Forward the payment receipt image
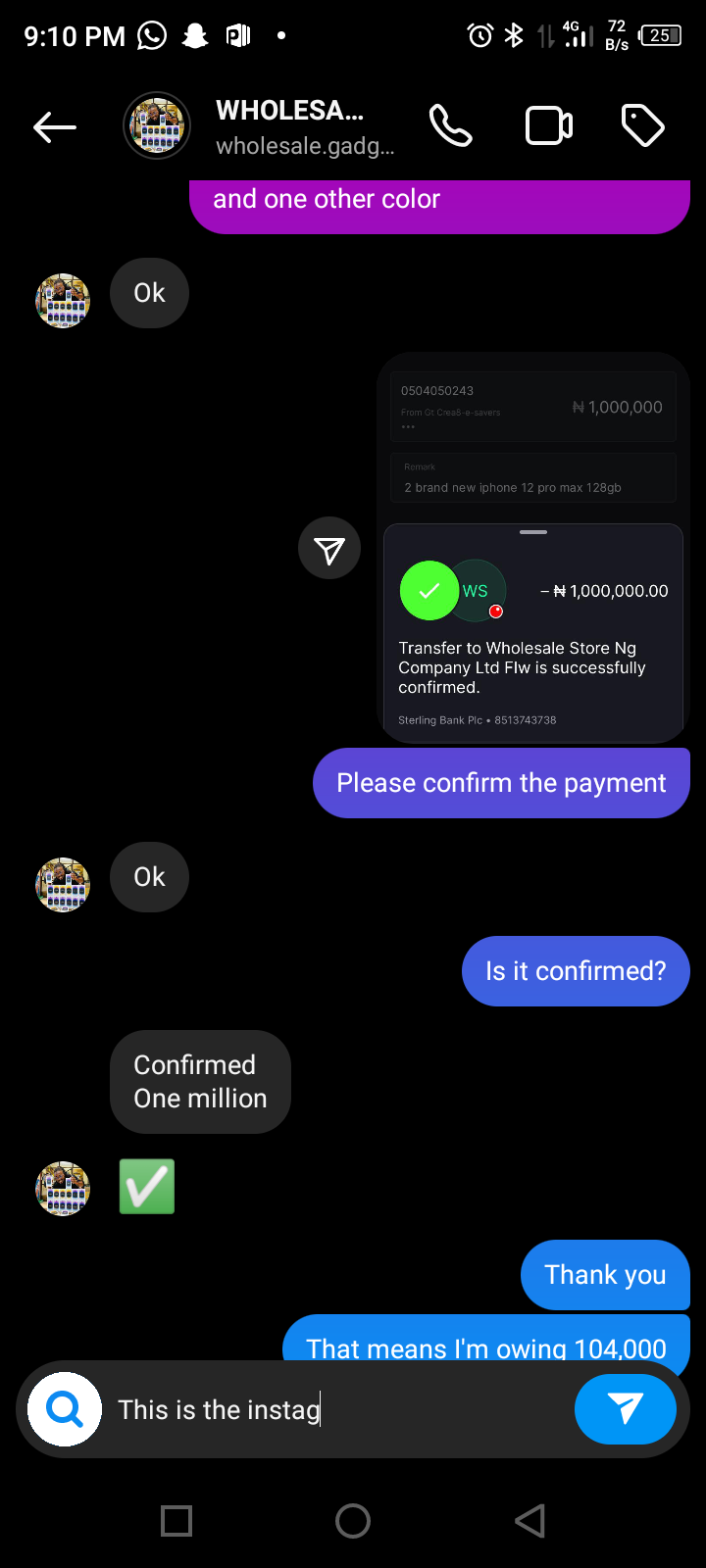Screen dimensions: 706x1568 click(x=329, y=548)
